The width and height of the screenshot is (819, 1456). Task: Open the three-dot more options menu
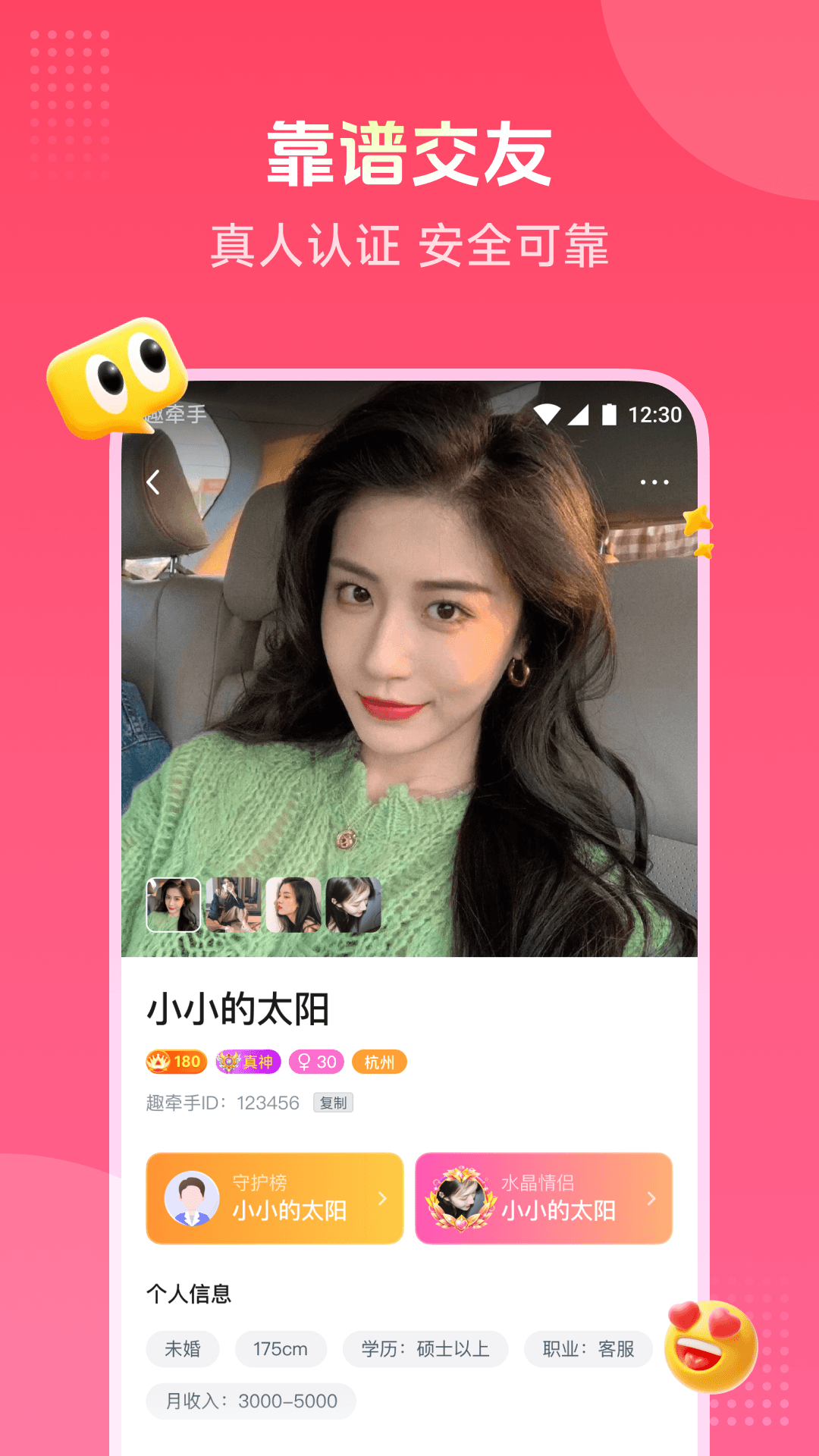click(654, 480)
